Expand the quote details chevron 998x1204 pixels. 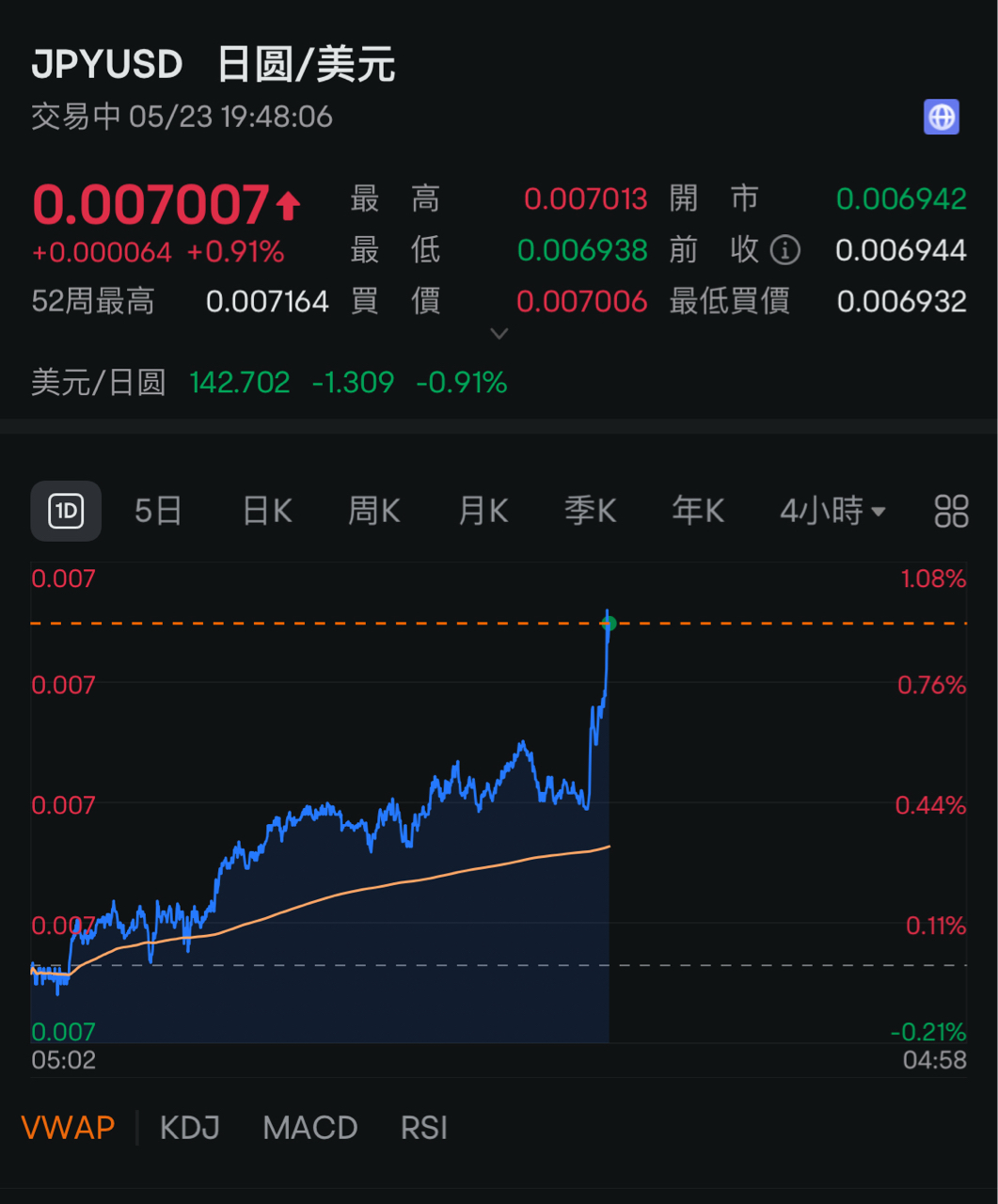[x=499, y=334]
